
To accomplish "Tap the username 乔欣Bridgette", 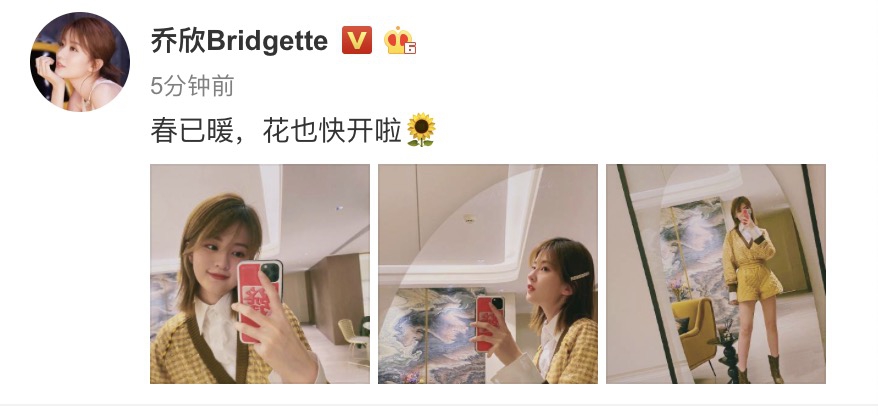I will coord(239,41).
